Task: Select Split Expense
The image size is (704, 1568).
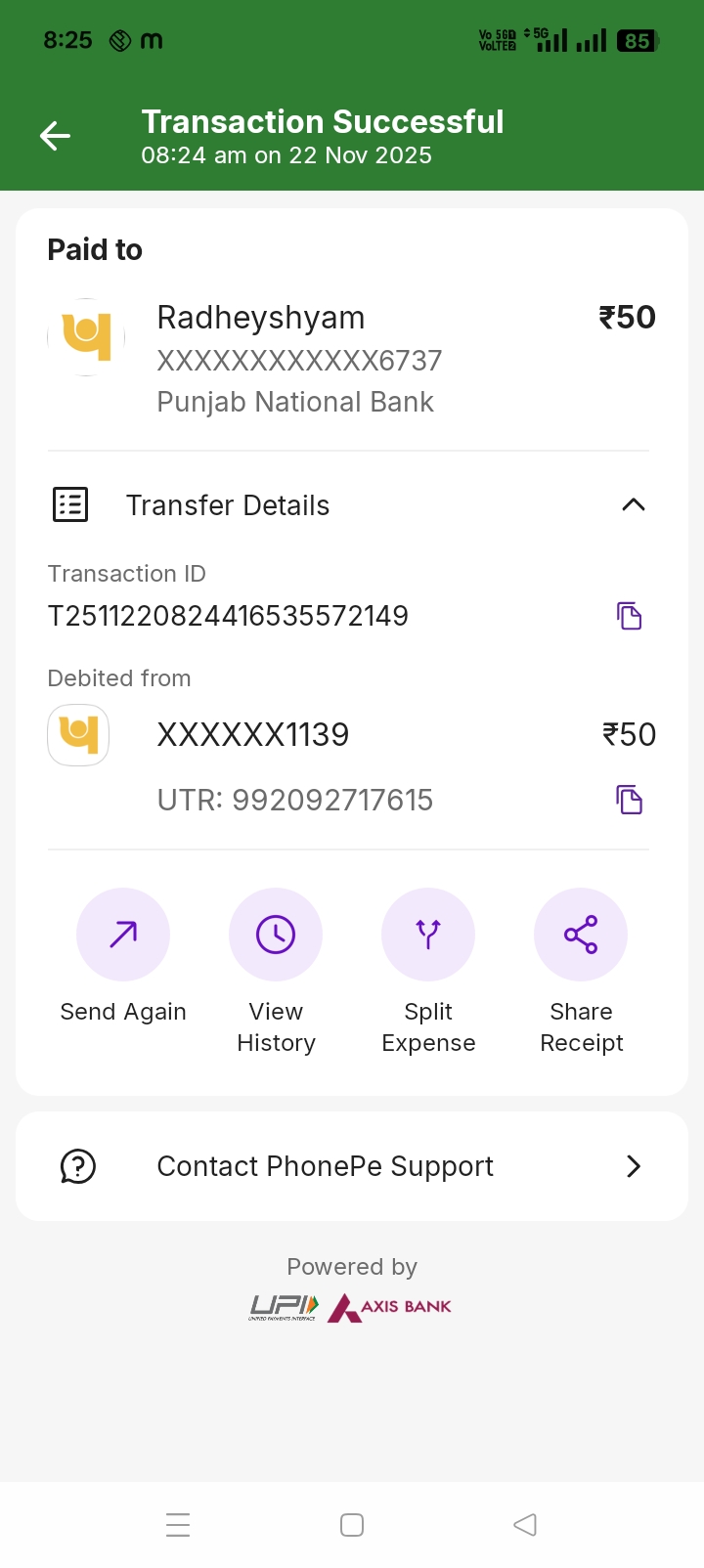Action: (x=428, y=935)
